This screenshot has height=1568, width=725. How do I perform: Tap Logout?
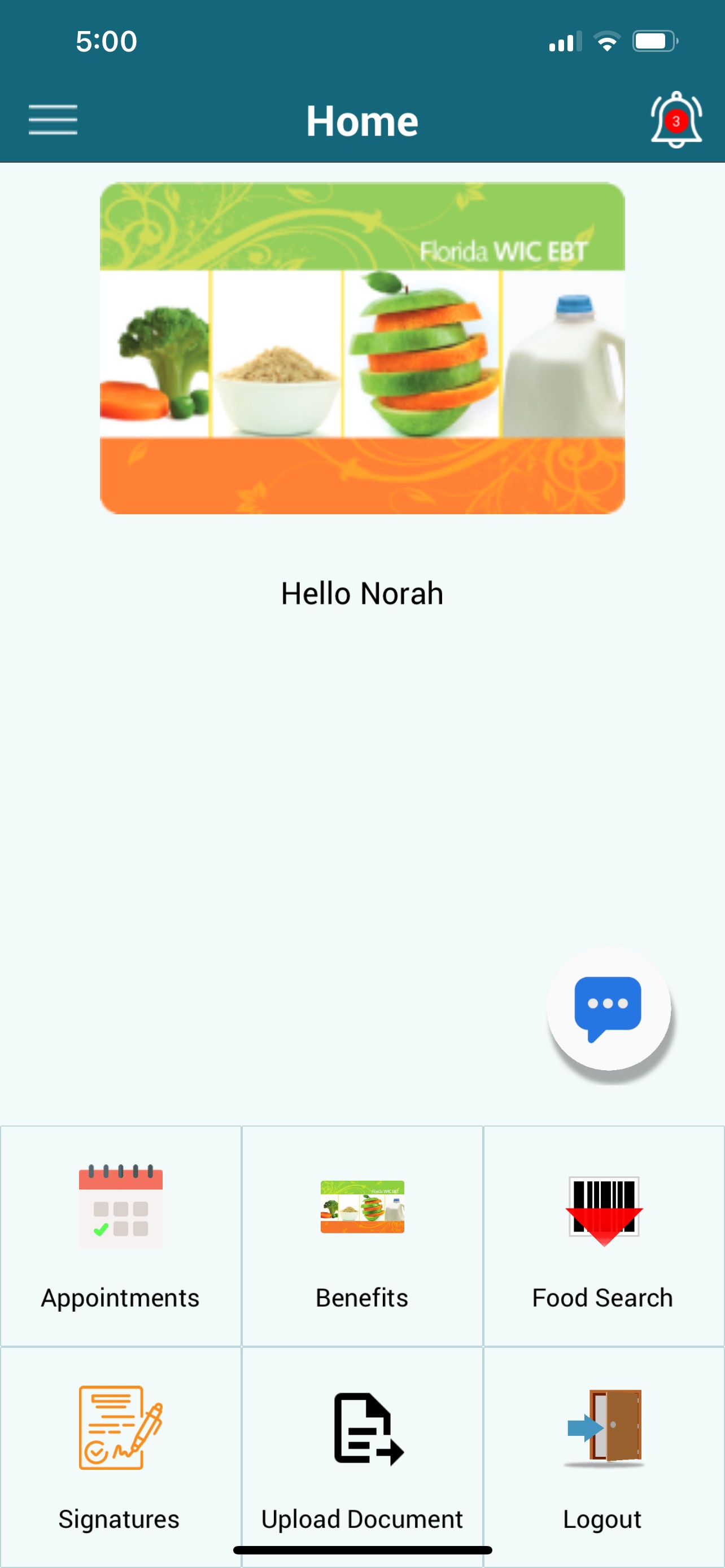click(603, 1457)
